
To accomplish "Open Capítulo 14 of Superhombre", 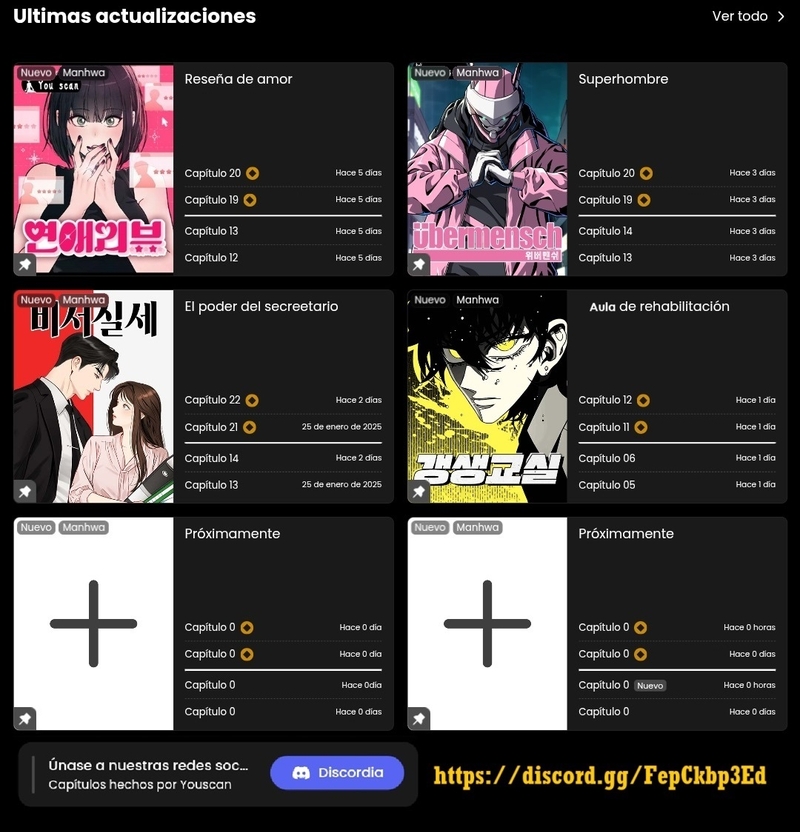I will click(x=605, y=231).
